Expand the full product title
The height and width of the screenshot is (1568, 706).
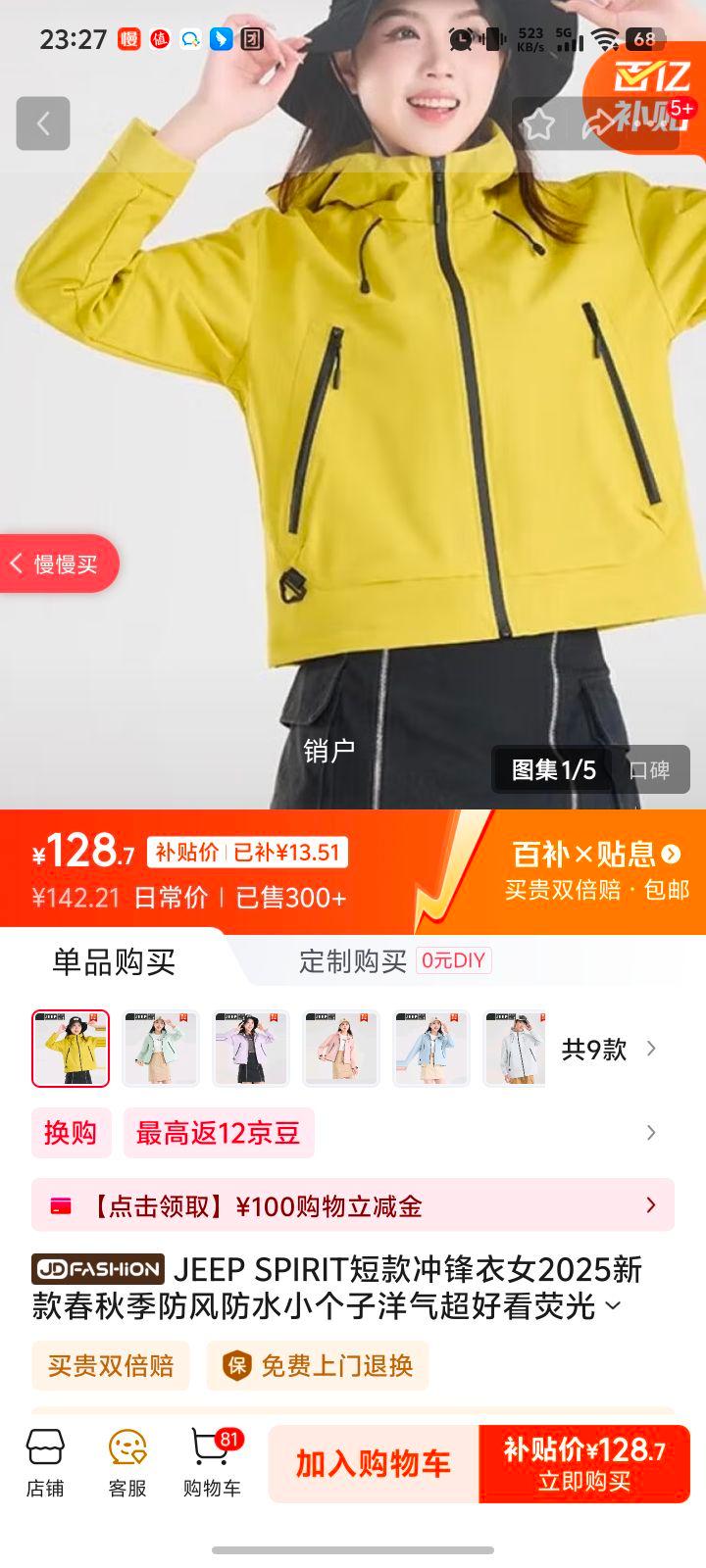[x=613, y=1306]
